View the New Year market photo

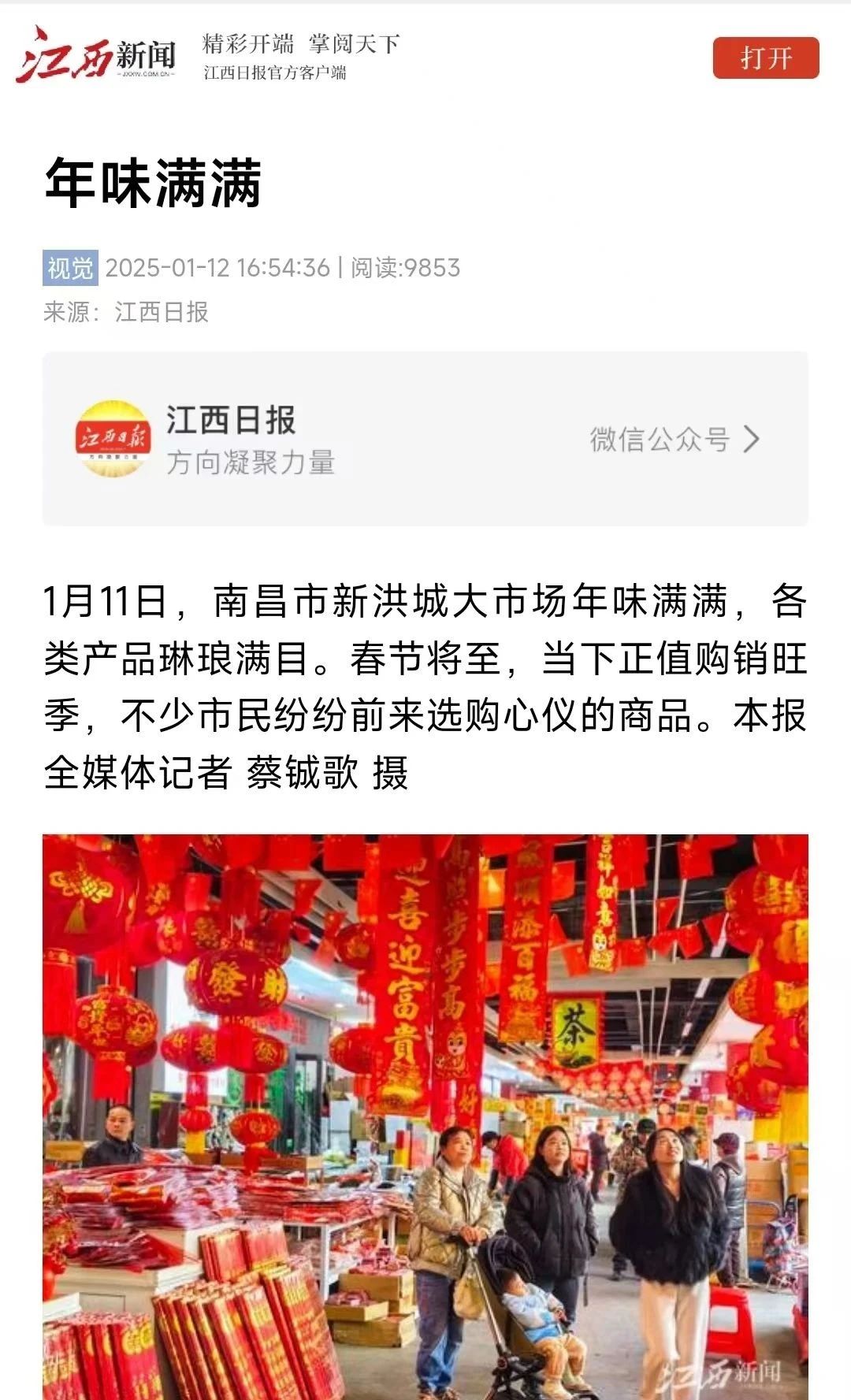tap(425, 1115)
